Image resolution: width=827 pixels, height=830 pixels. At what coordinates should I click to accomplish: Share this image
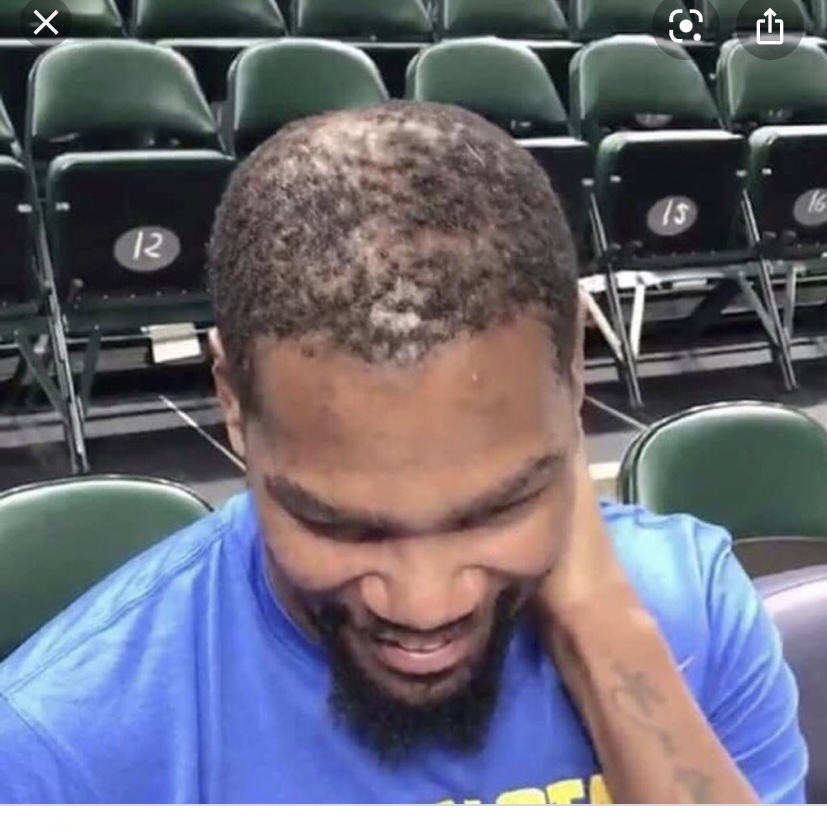(x=769, y=26)
